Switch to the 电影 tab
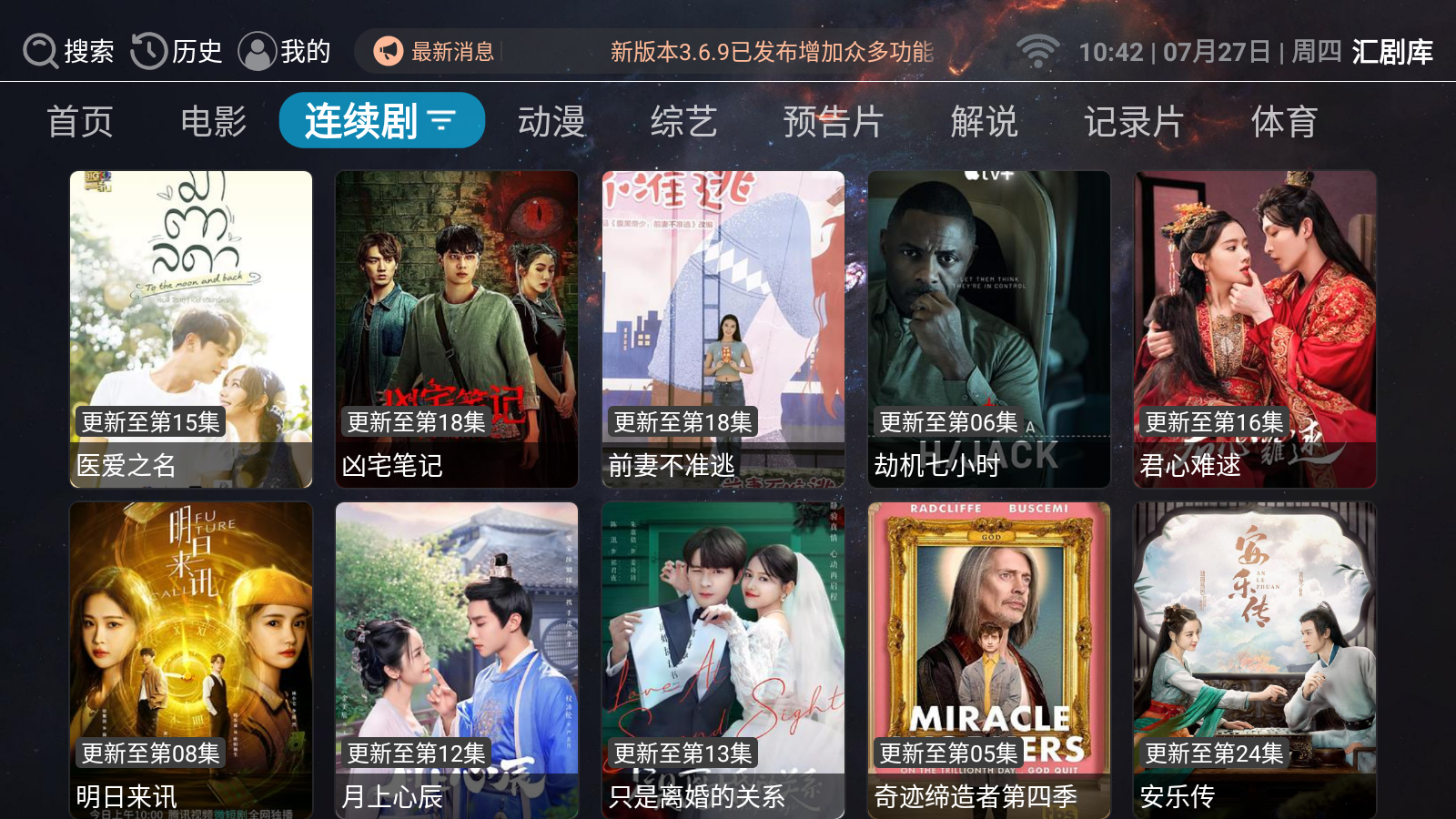 coord(214,121)
